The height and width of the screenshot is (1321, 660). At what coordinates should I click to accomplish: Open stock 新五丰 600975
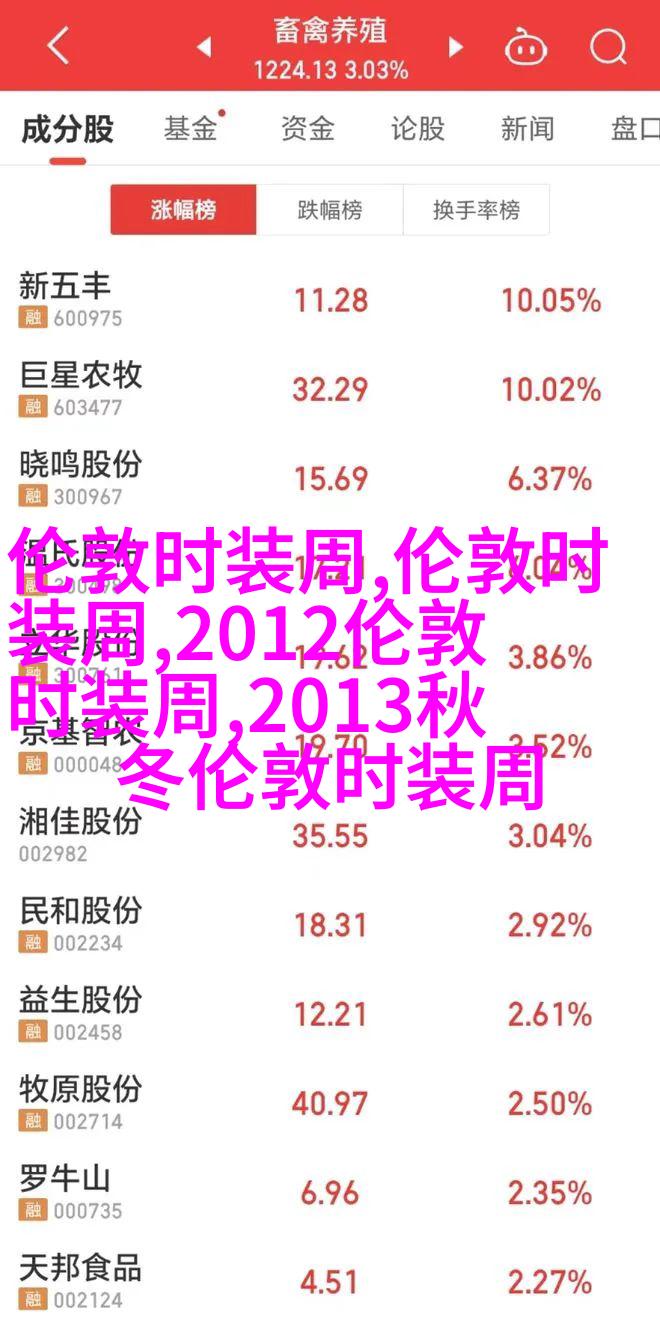(x=330, y=300)
